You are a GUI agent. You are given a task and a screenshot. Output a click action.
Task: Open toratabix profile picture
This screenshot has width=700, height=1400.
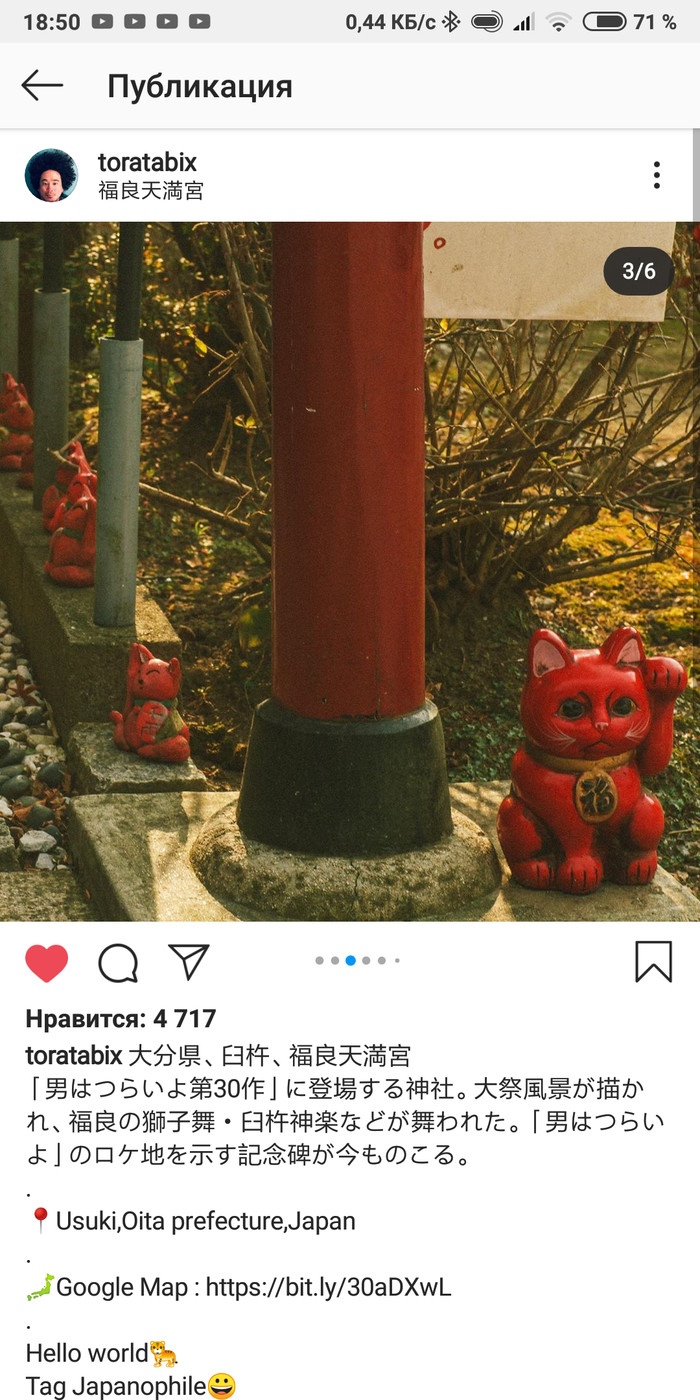pos(51,176)
